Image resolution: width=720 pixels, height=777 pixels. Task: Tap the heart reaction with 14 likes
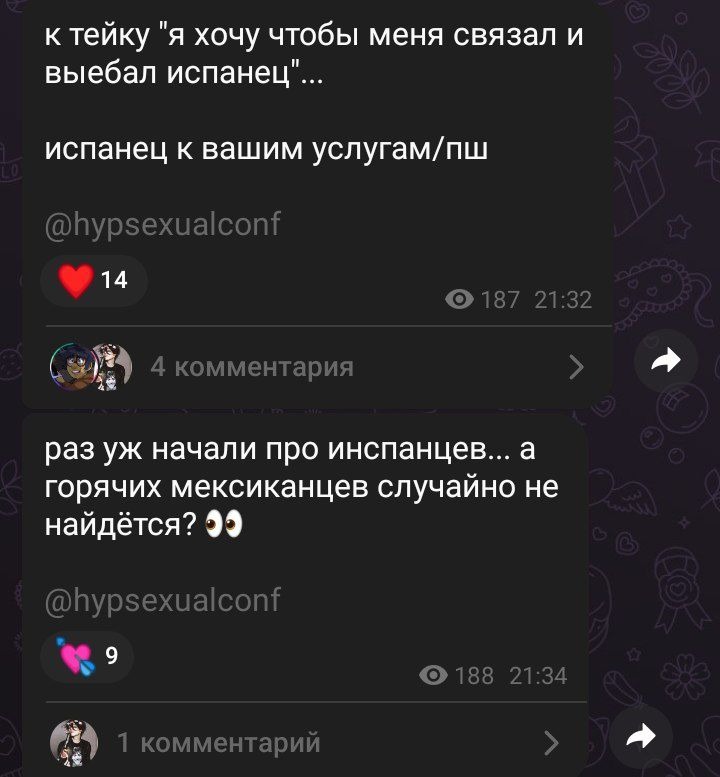tap(93, 280)
